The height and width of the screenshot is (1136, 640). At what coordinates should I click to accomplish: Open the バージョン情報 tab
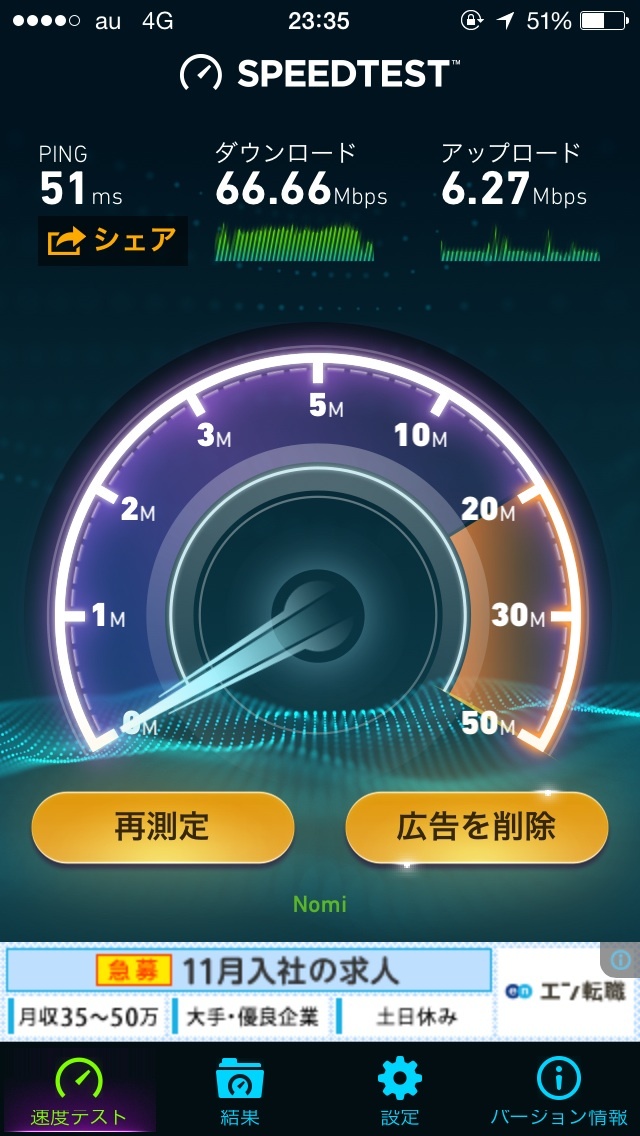click(x=558, y=1091)
